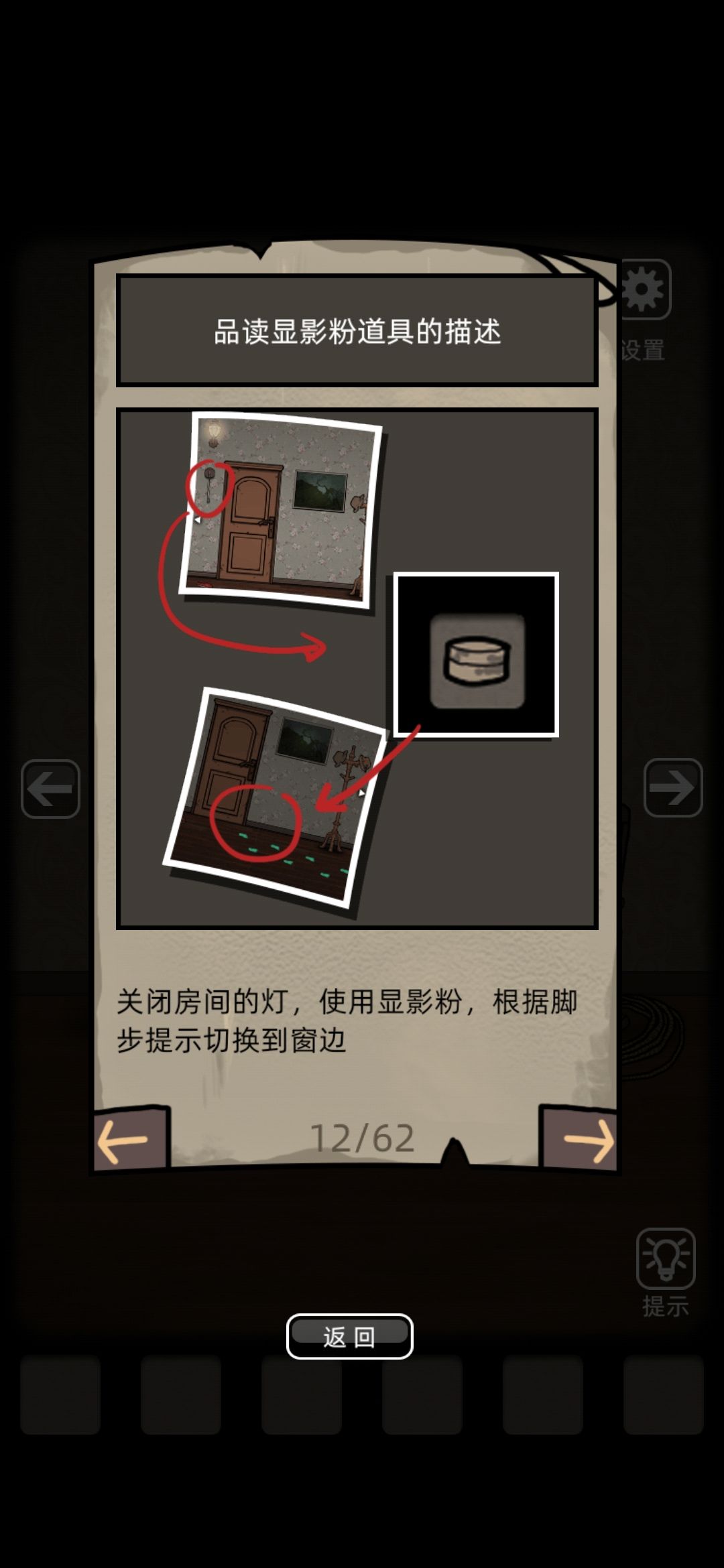Go to the next hint page
Image resolution: width=724 pixels, height=1568 pixels.
[582, 1140]
